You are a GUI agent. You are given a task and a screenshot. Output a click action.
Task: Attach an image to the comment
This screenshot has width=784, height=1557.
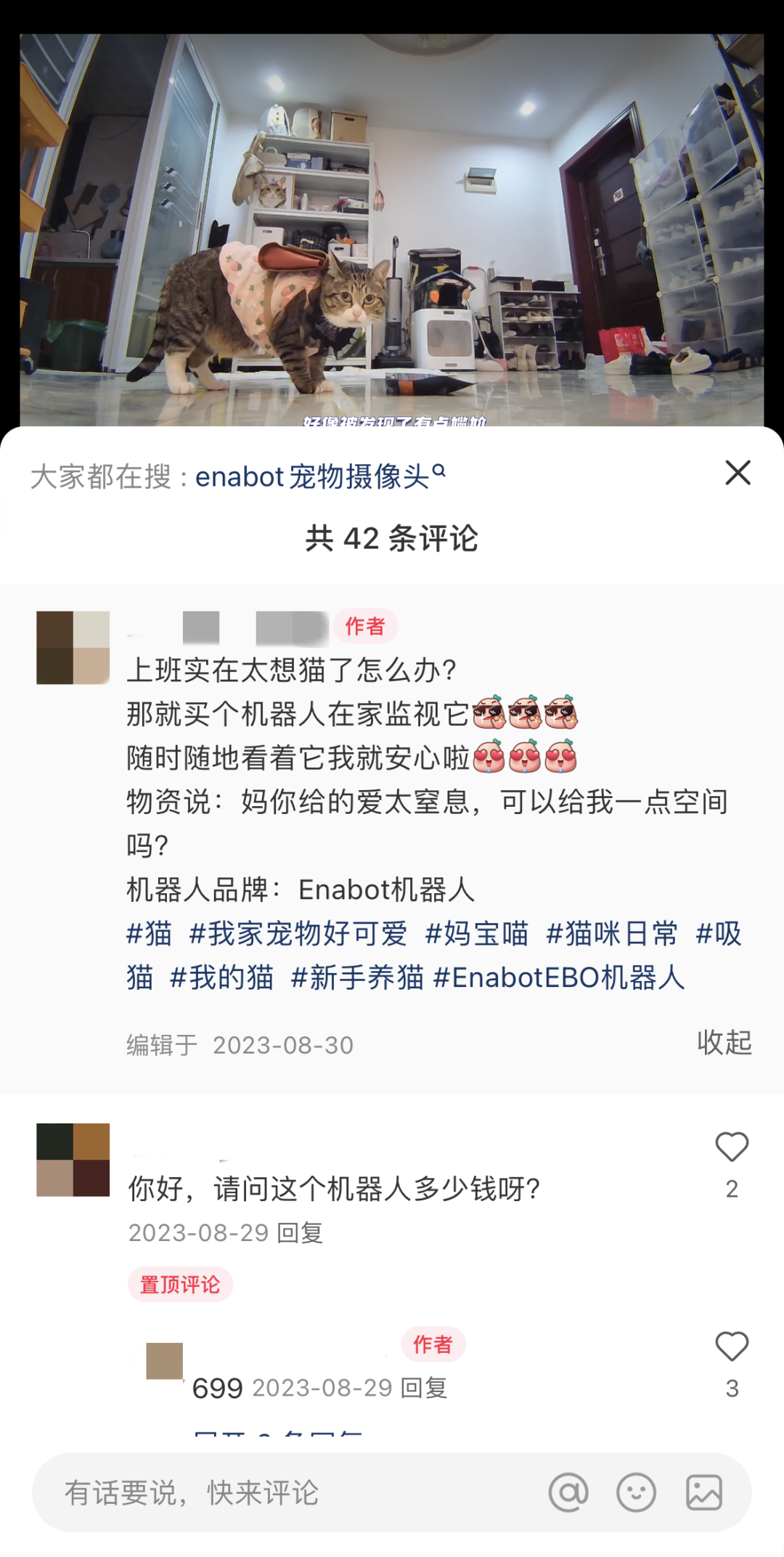point(703,1493)
